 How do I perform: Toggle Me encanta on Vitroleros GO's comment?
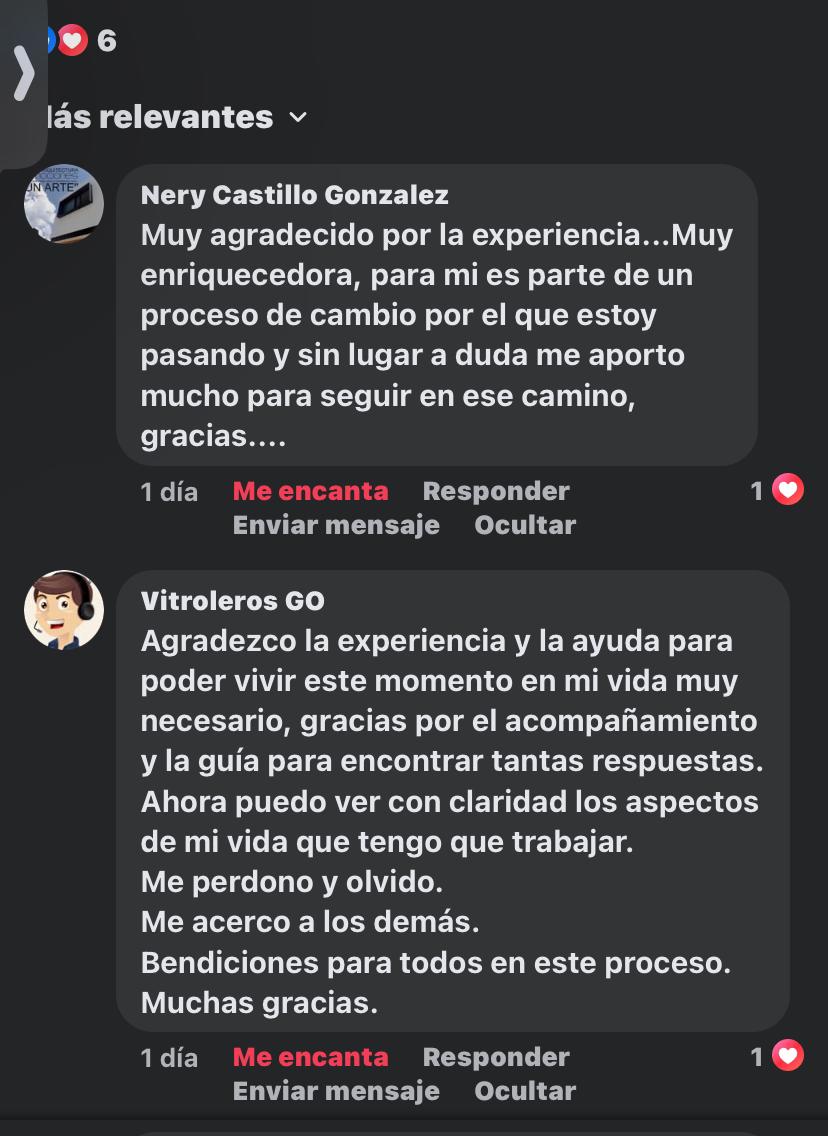coord(310,1057)
